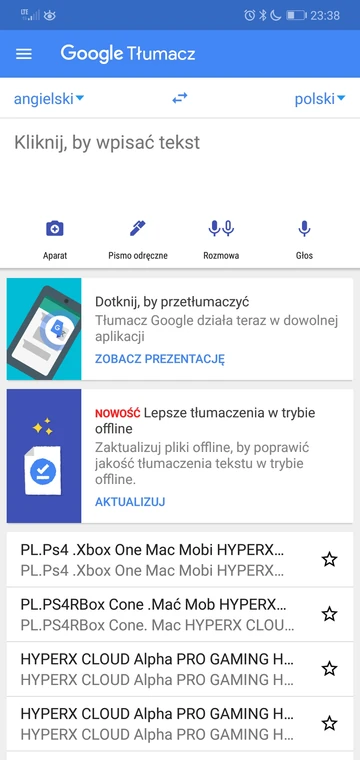Tap ZOBACZ PREZENTACJĘ link
This screenshot has width=360, height=760.
coord(160,359)
